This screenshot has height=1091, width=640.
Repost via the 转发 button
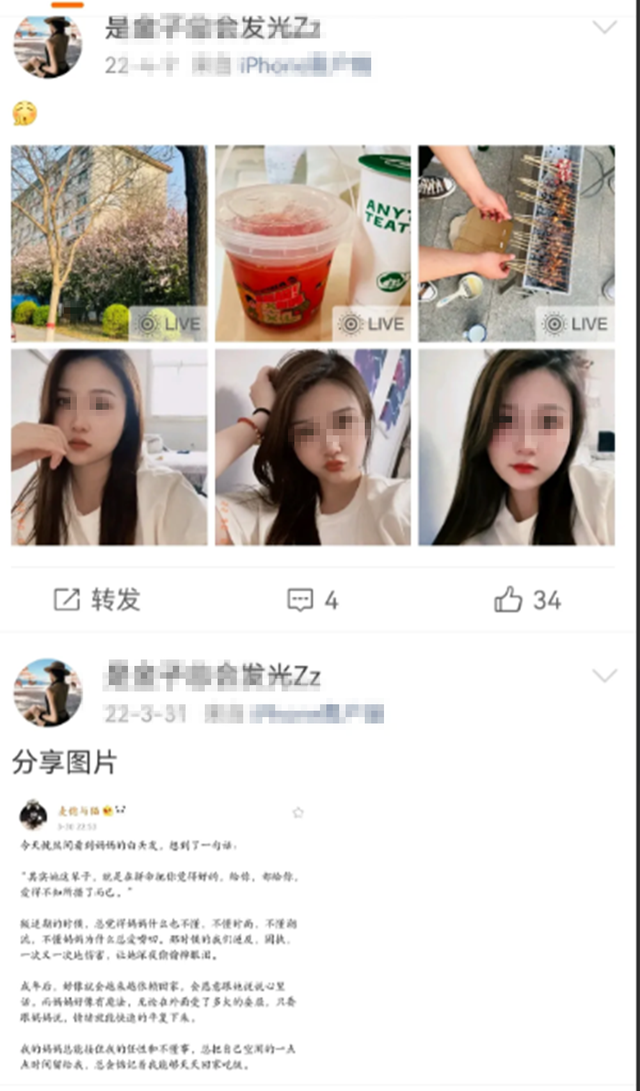click(97, 600)
